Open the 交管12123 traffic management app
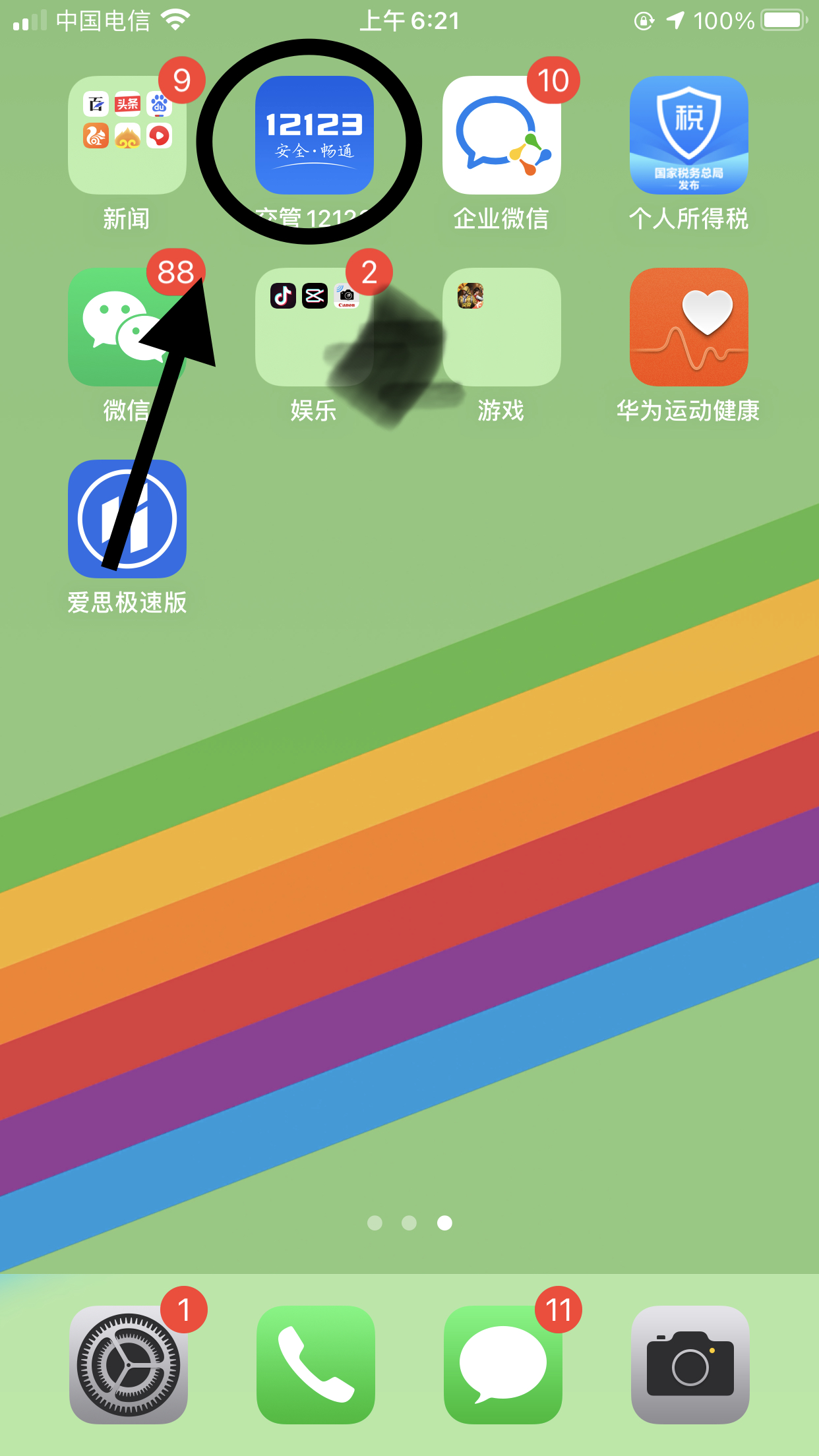This screenshot has height=1456, width=819. pos(314,136)
